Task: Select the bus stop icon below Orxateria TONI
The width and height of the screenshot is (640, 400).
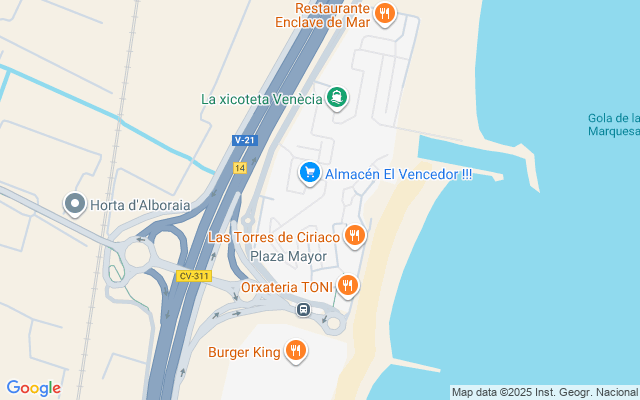Action: (x=302, y=309)
